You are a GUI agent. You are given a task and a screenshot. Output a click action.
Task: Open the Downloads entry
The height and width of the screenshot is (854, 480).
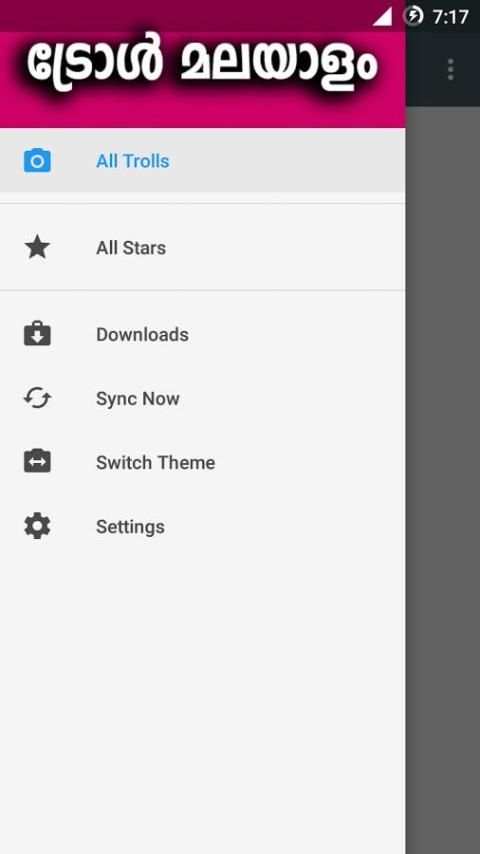coord(202,334)
